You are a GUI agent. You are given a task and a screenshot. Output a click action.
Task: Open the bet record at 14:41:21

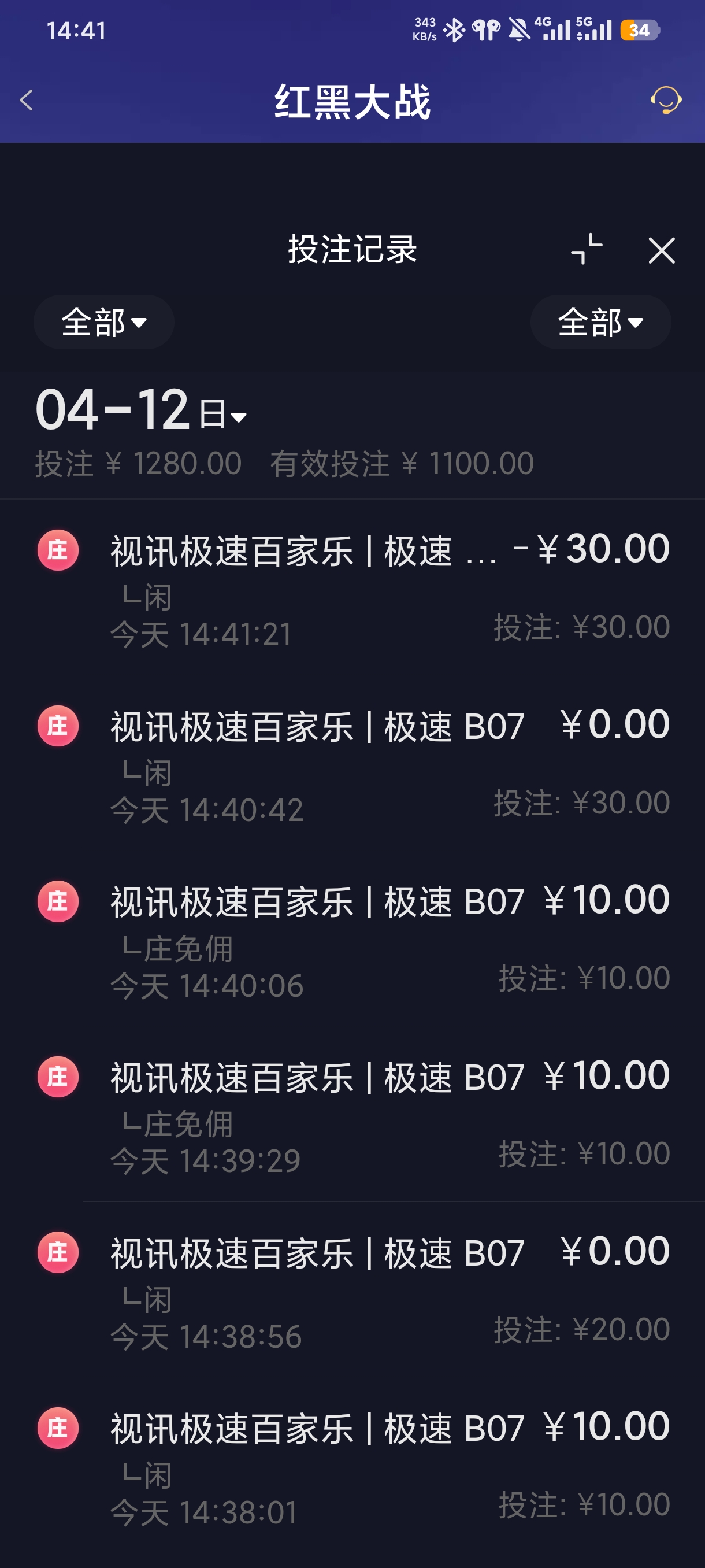click(x=389, y=588)
